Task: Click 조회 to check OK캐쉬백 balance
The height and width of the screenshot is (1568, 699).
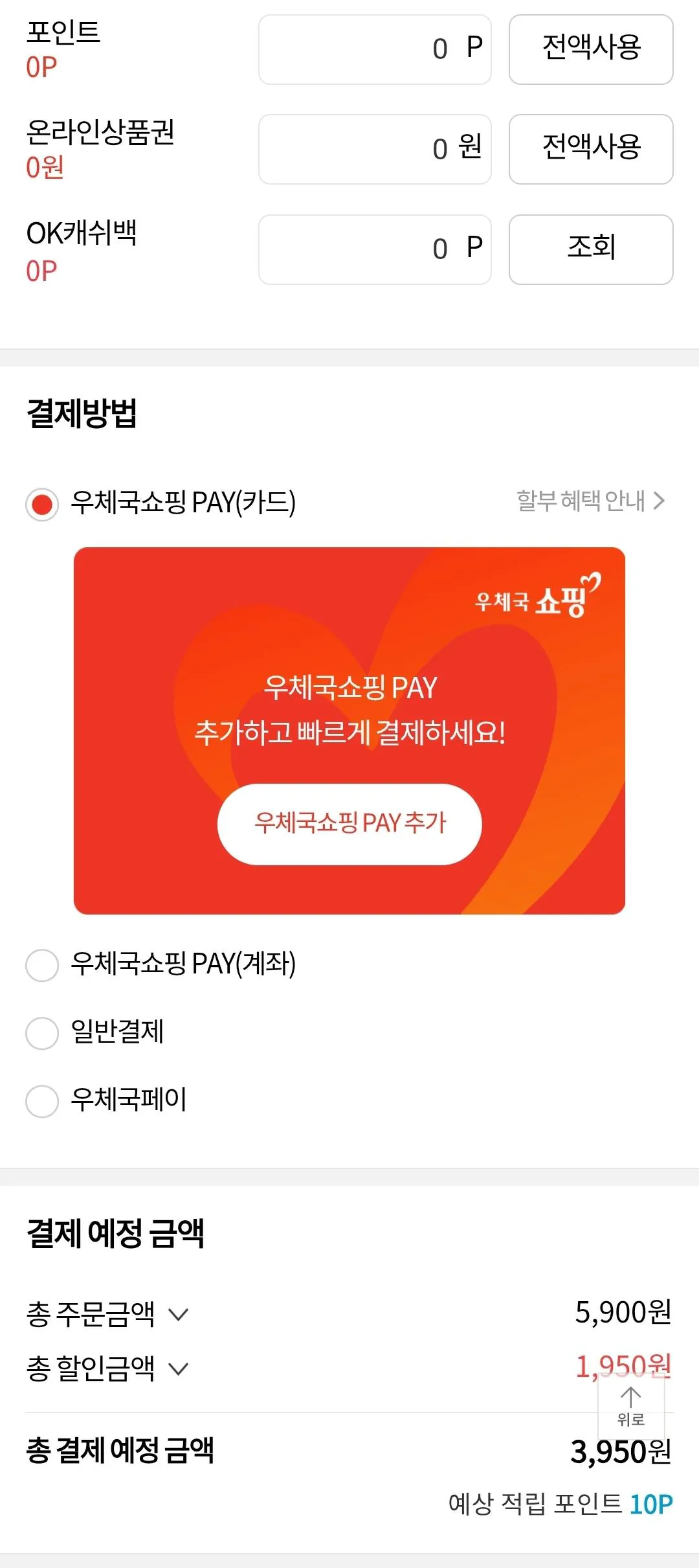Action: point(590,249)
